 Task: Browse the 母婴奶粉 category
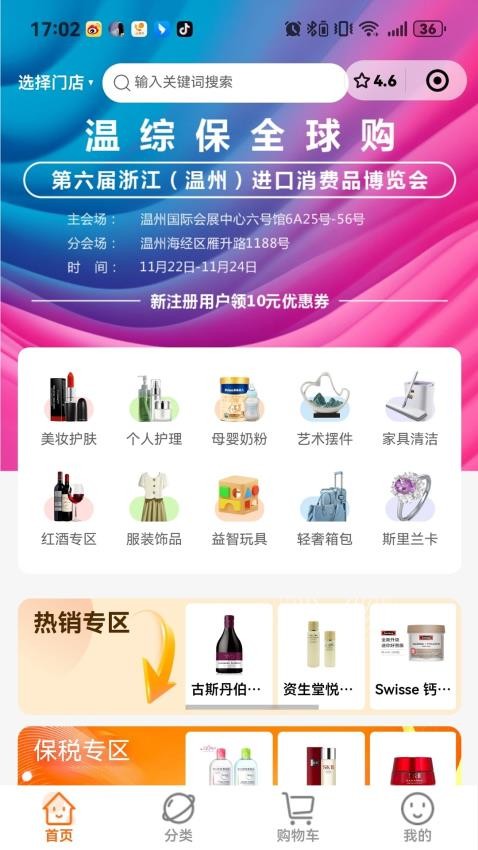point(239,409)
